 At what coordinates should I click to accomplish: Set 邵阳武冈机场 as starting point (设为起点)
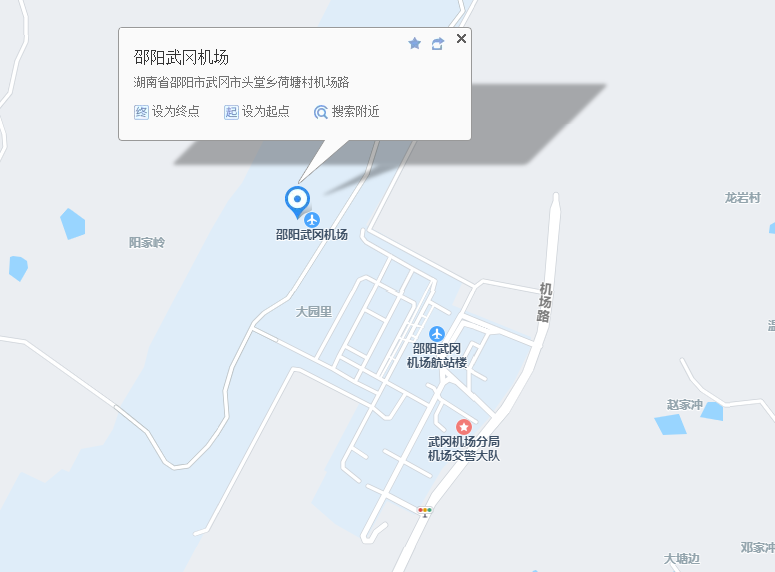tap(257, 112)
